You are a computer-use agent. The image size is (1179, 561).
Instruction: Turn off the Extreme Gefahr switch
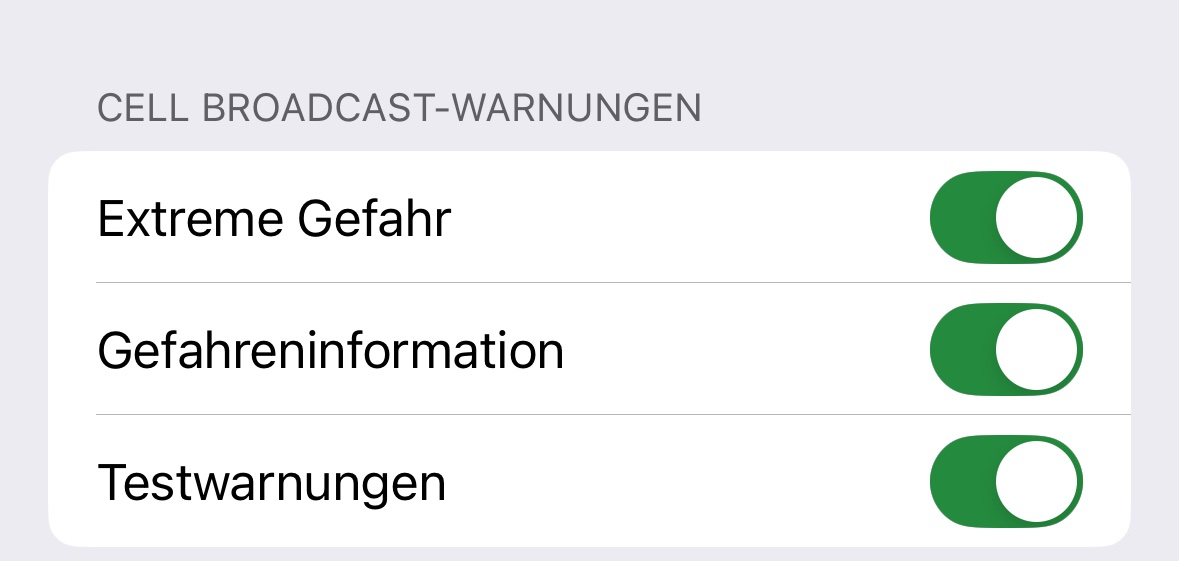(1006, 218)
